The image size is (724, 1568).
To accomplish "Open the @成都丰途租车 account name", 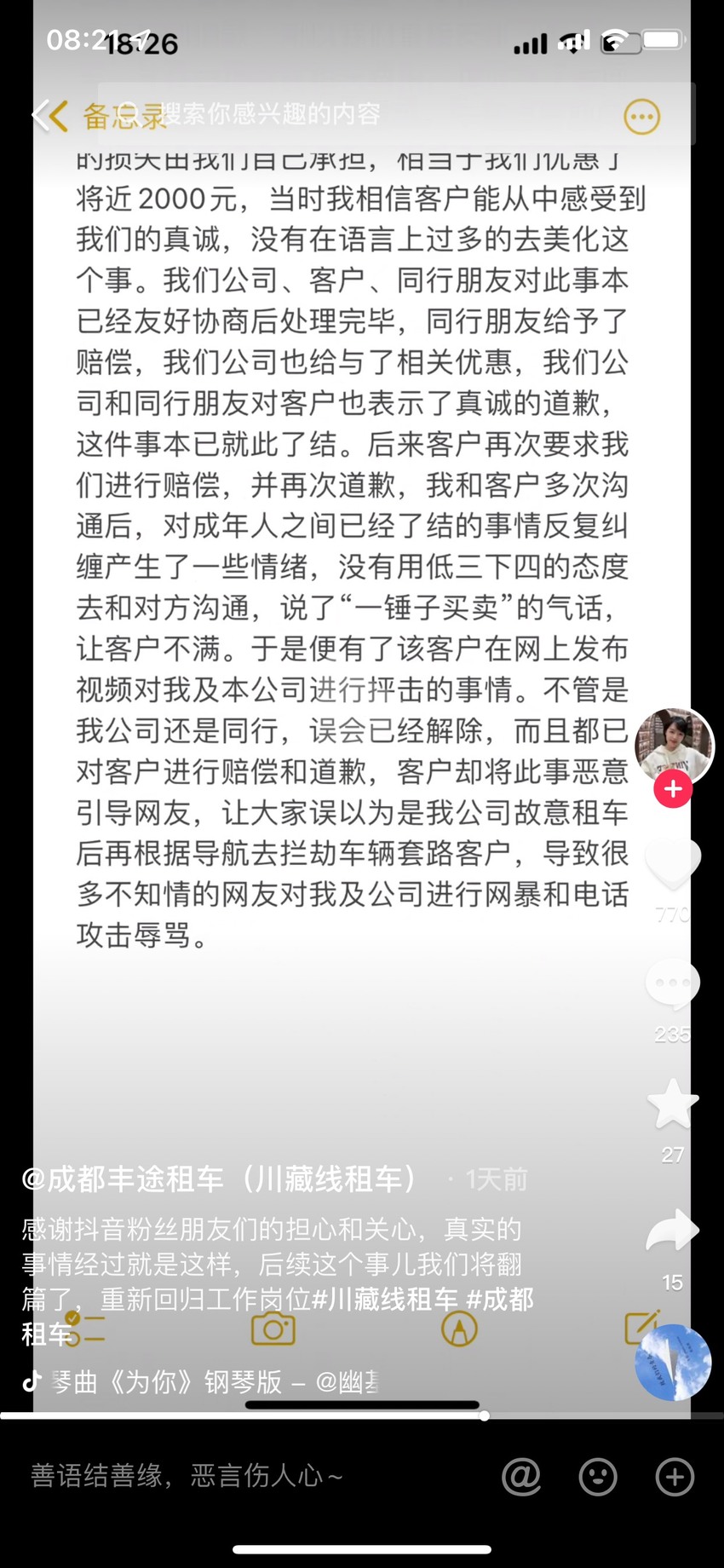I will point(220,1179).
